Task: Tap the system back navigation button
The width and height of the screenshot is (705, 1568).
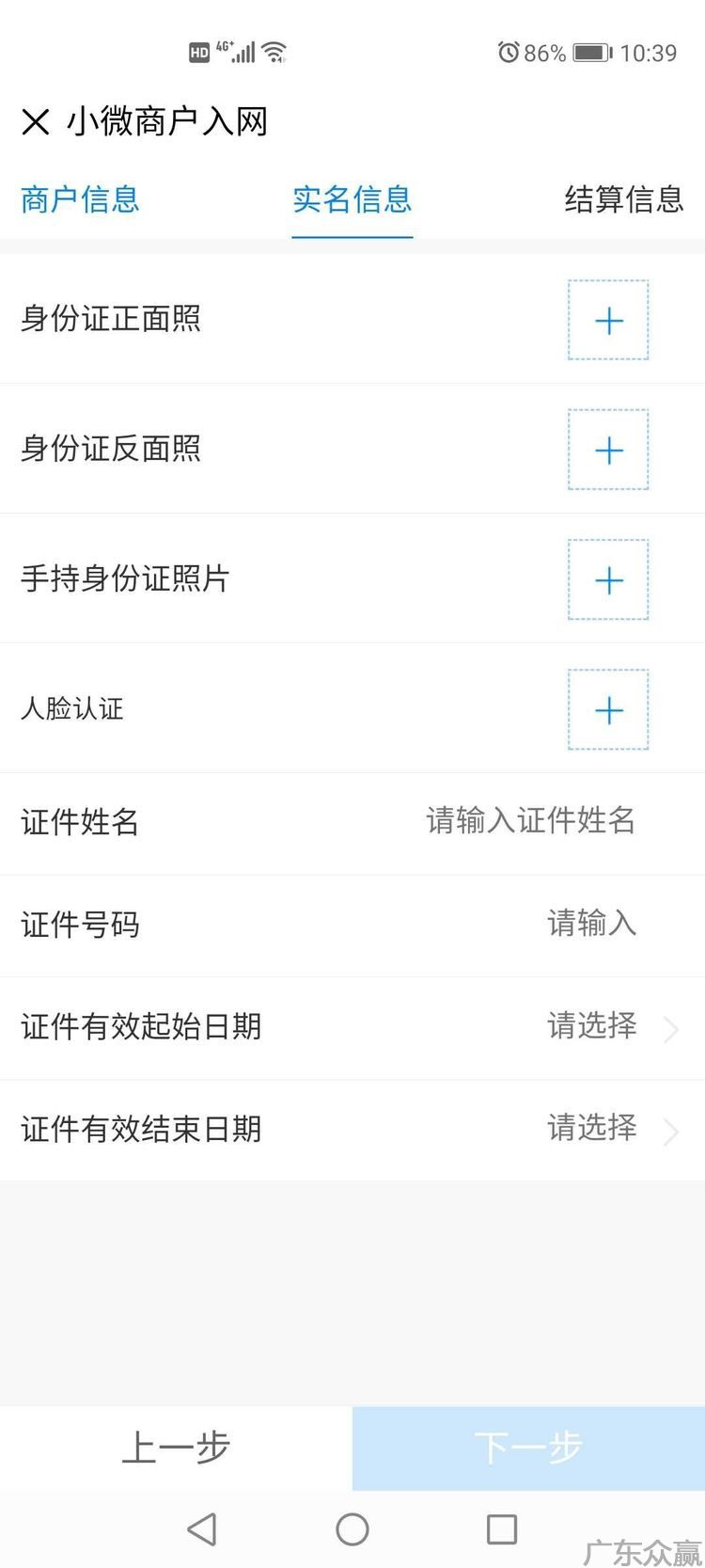Action: pos(202,1529)
